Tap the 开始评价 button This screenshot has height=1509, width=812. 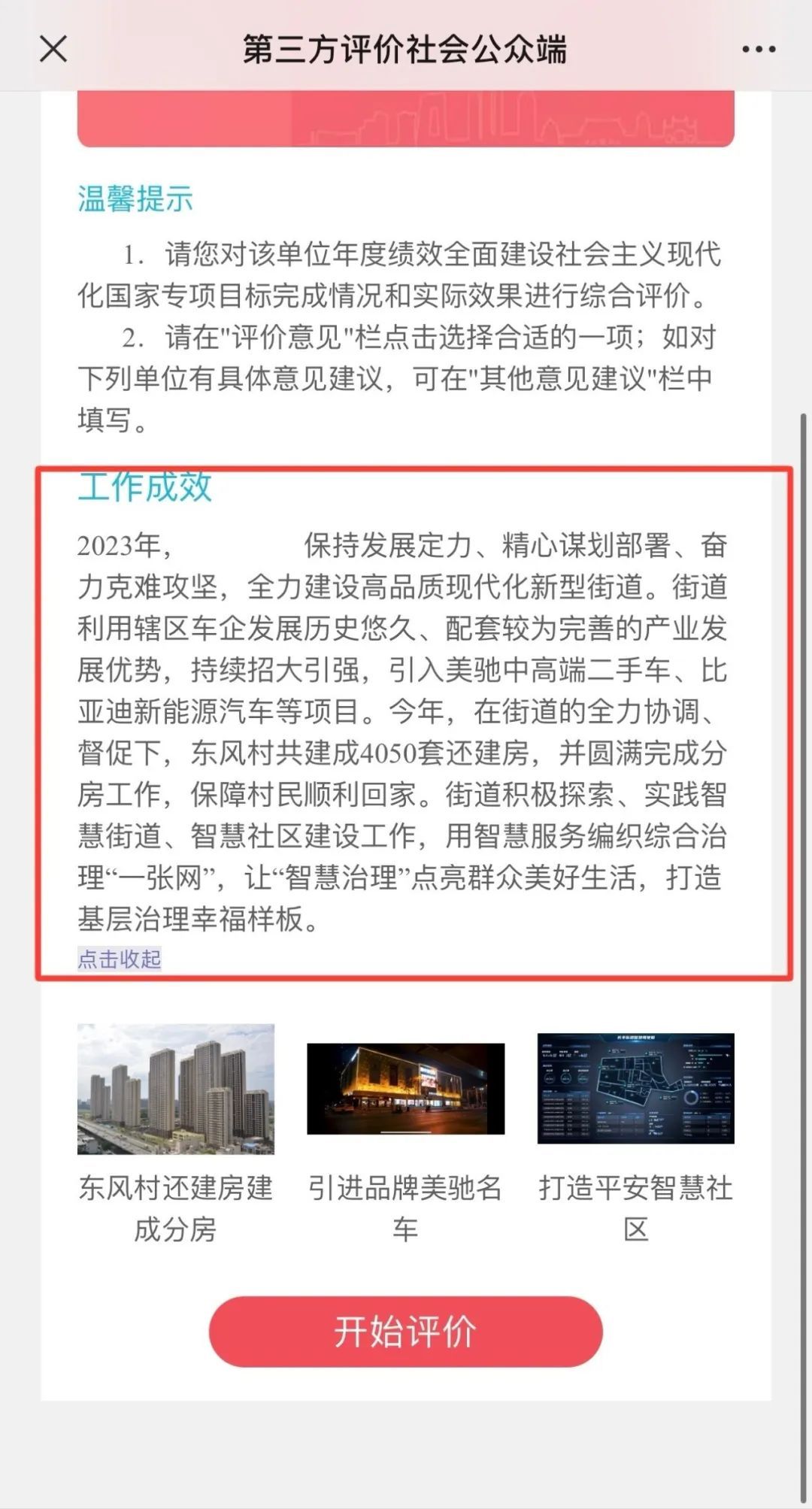(406, 1331)
